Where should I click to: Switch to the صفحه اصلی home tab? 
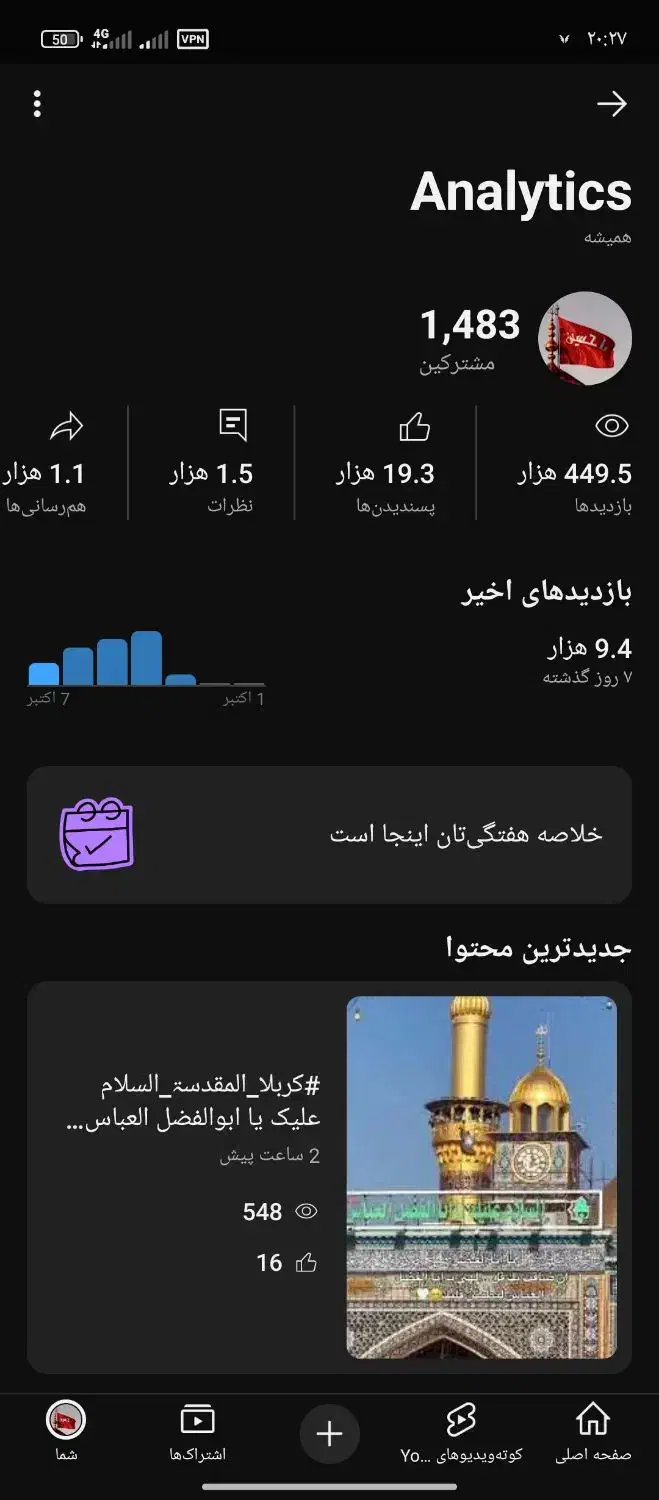coord(593,1431)
